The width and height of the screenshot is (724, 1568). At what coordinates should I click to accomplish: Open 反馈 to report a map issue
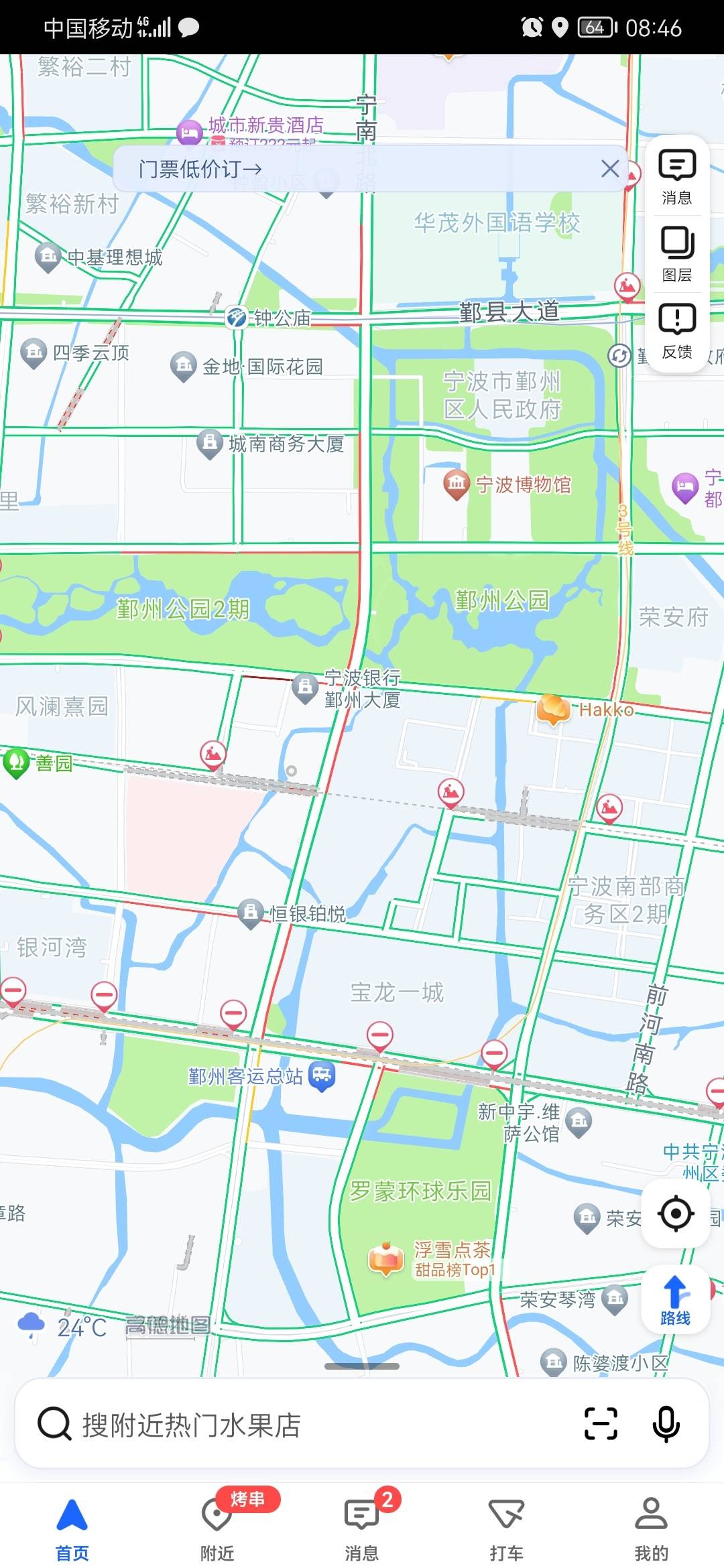coord(677,332)
